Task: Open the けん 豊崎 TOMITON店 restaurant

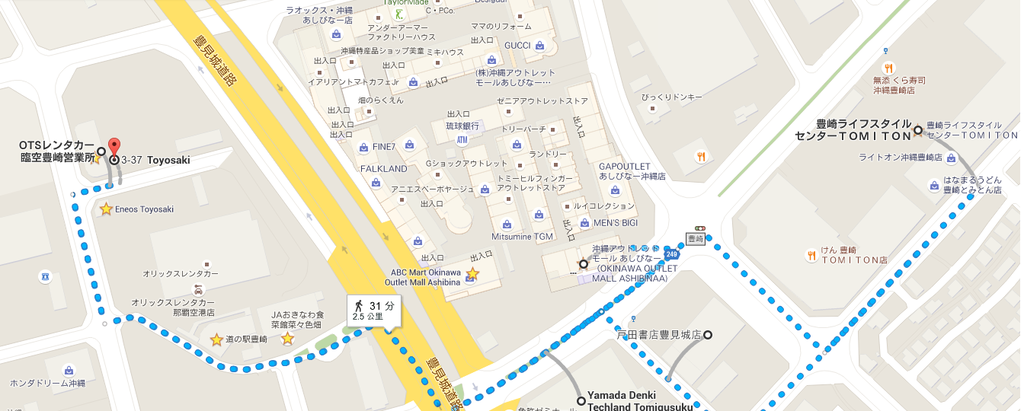Action: (812, 254)
